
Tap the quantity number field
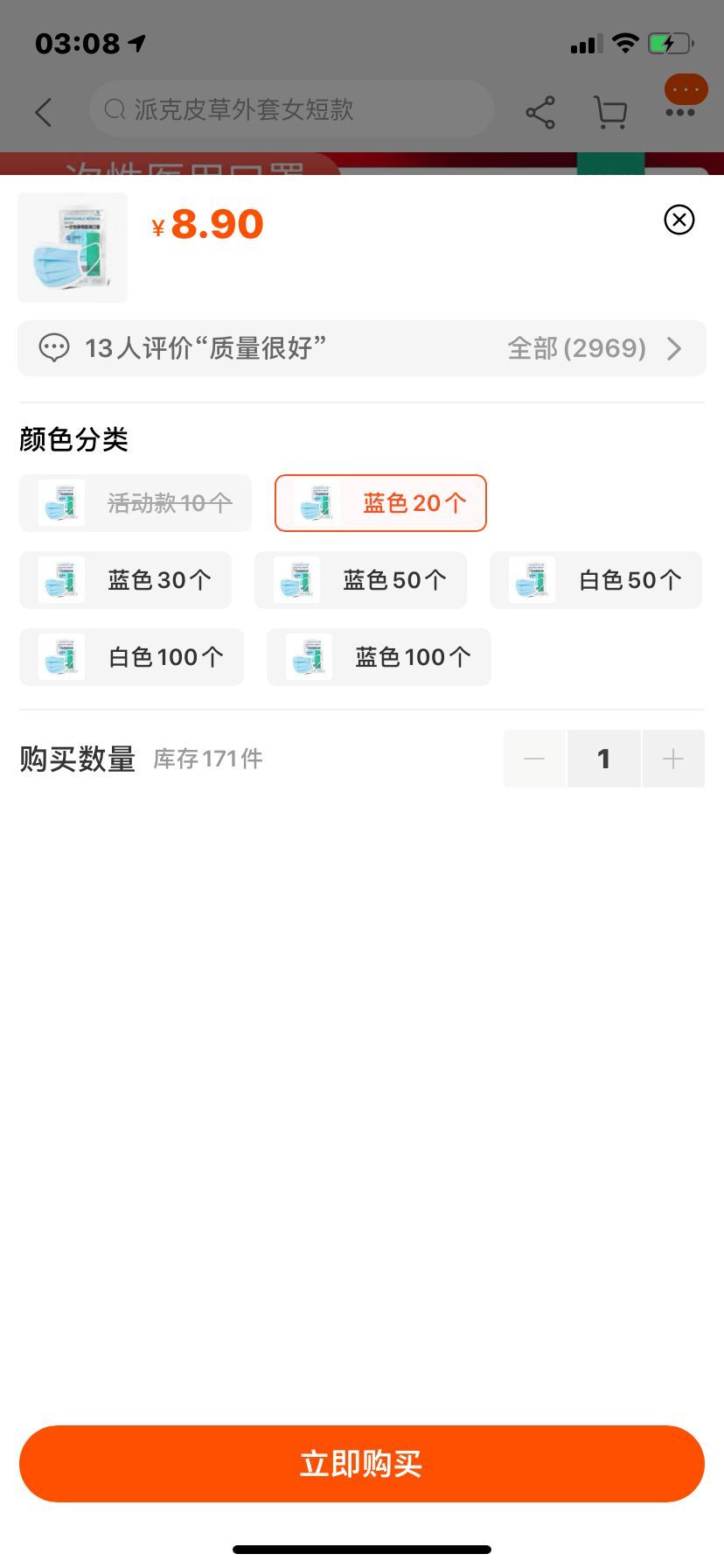(603, 759)
